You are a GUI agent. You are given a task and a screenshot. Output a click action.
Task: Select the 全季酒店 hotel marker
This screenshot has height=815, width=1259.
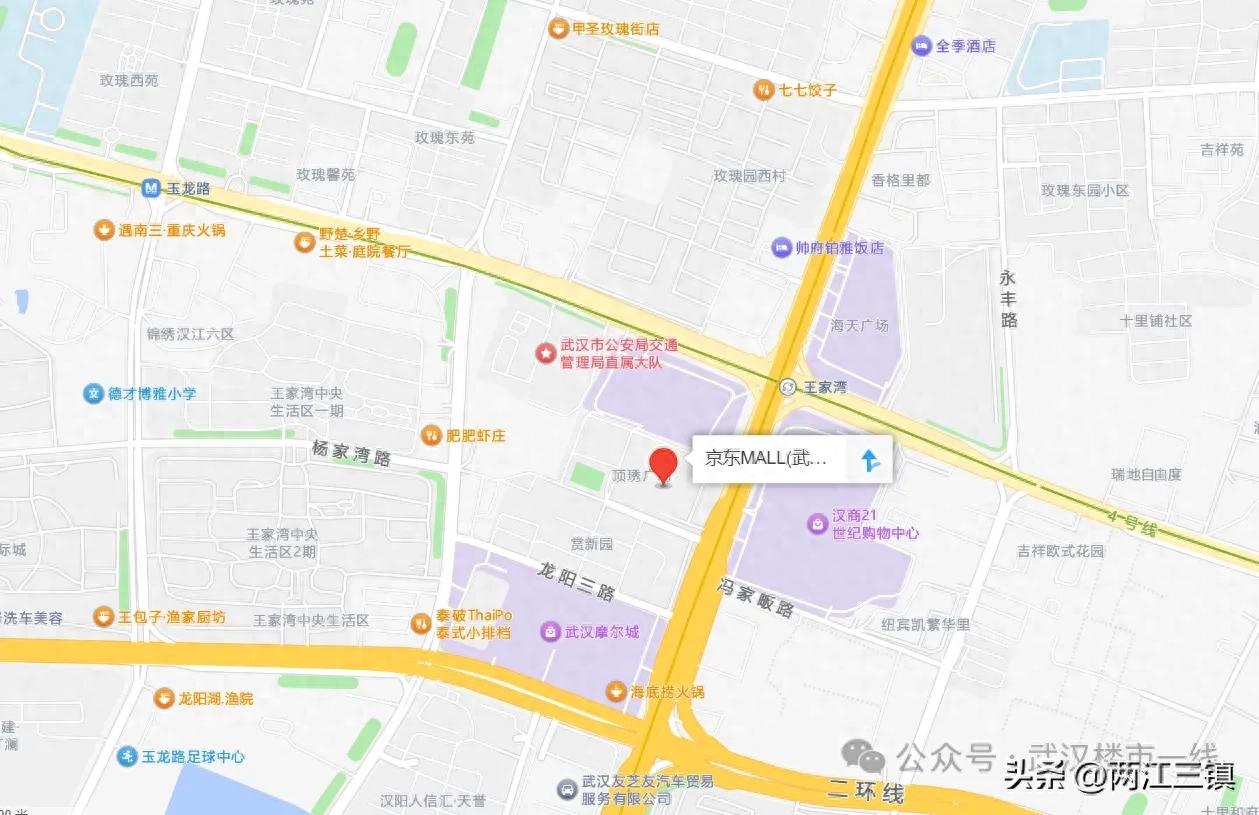[x=920, y=45]
